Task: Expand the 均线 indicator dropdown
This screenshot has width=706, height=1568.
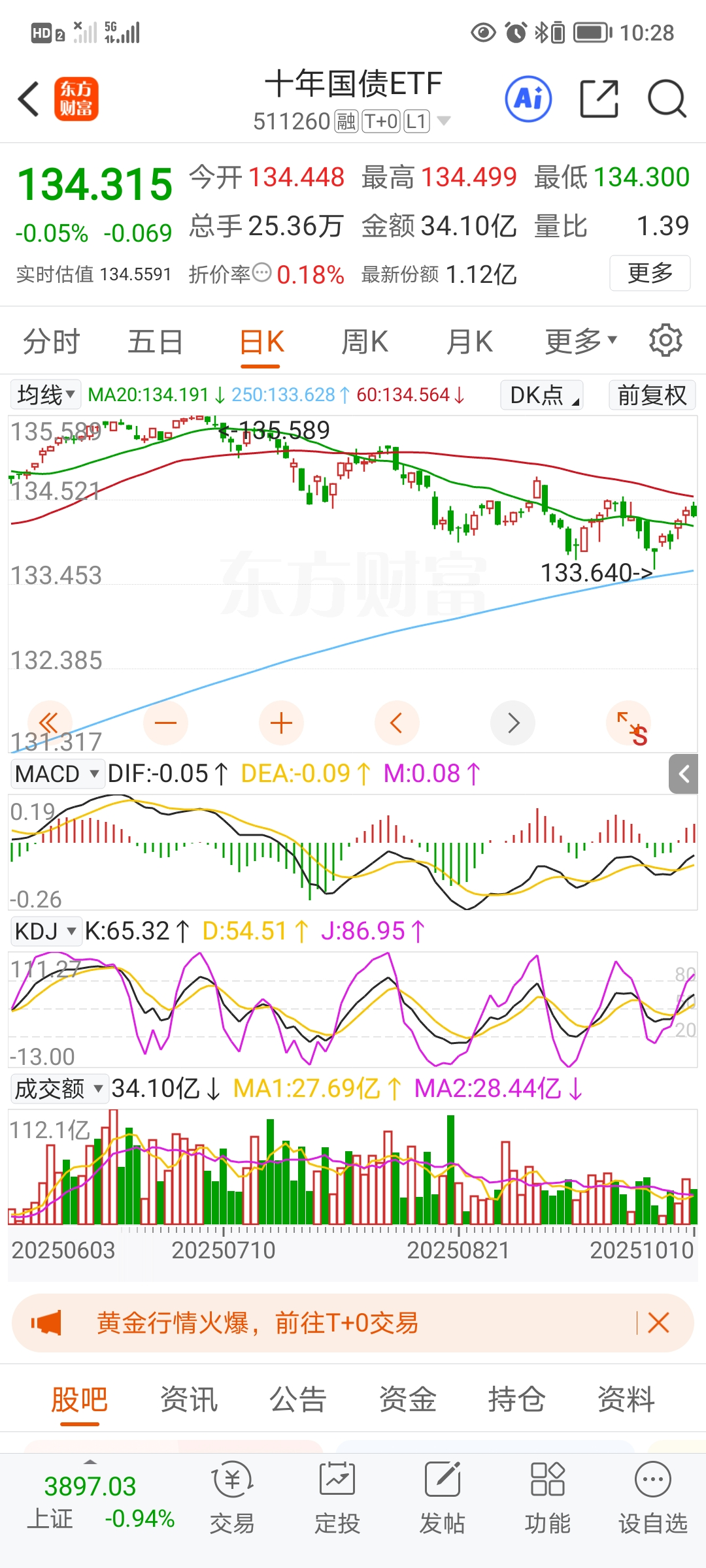Action: pyautogui.click(x=46, y=395)
